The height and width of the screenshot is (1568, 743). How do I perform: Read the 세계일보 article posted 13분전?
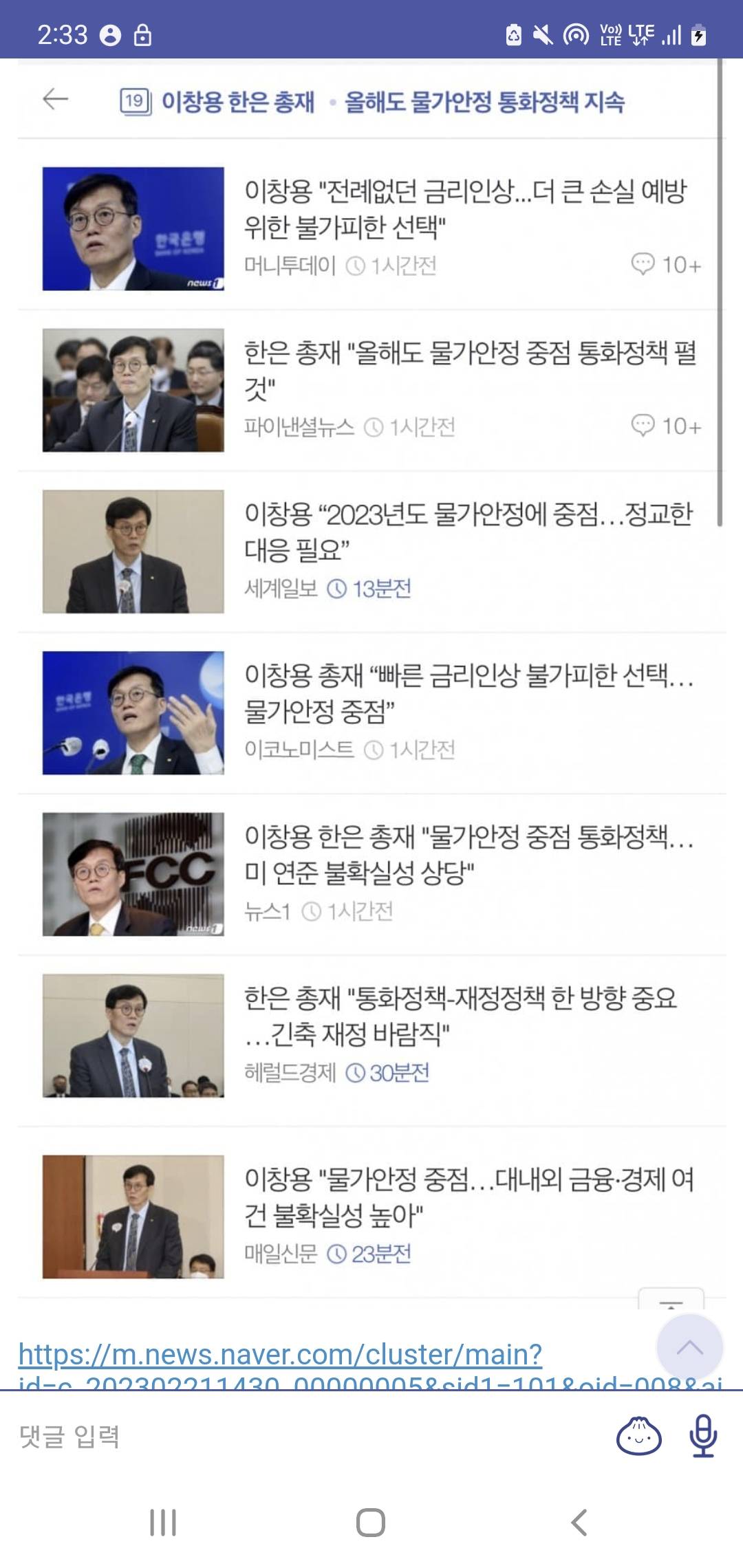[x=468, y=532]
